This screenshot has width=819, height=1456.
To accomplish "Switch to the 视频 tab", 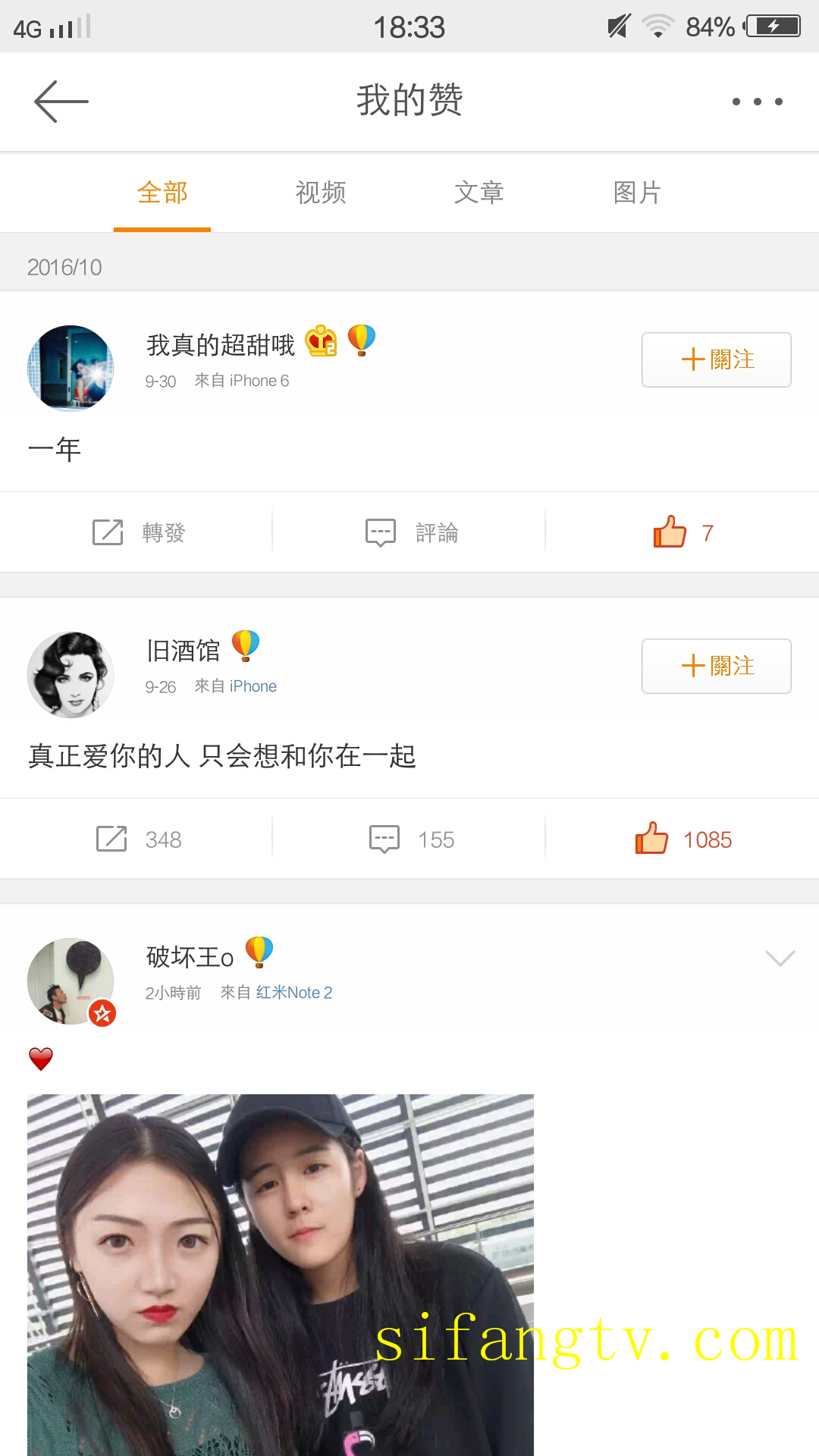I will (x=321, y=193).
